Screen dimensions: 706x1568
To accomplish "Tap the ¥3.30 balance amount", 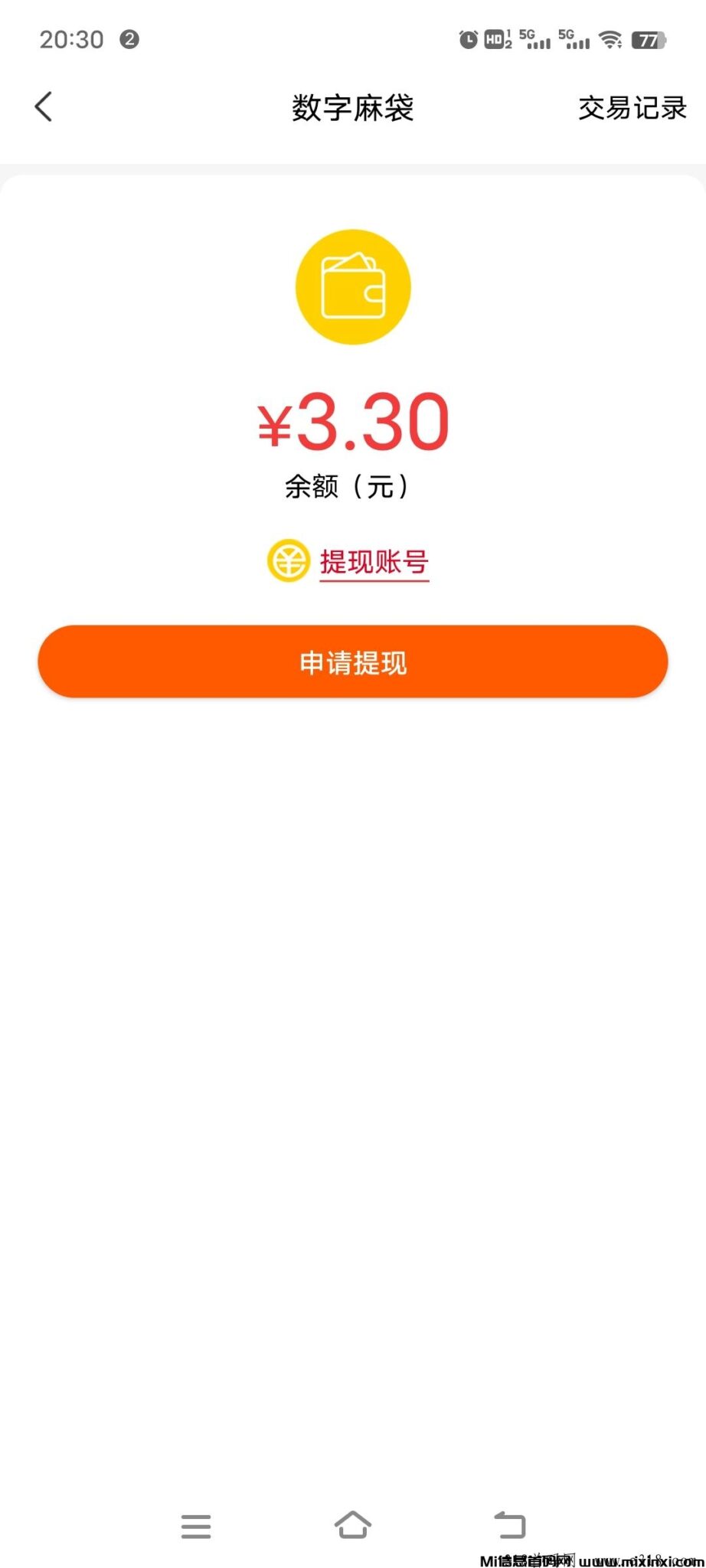I will pyautogui.click(x=353, y=420).
